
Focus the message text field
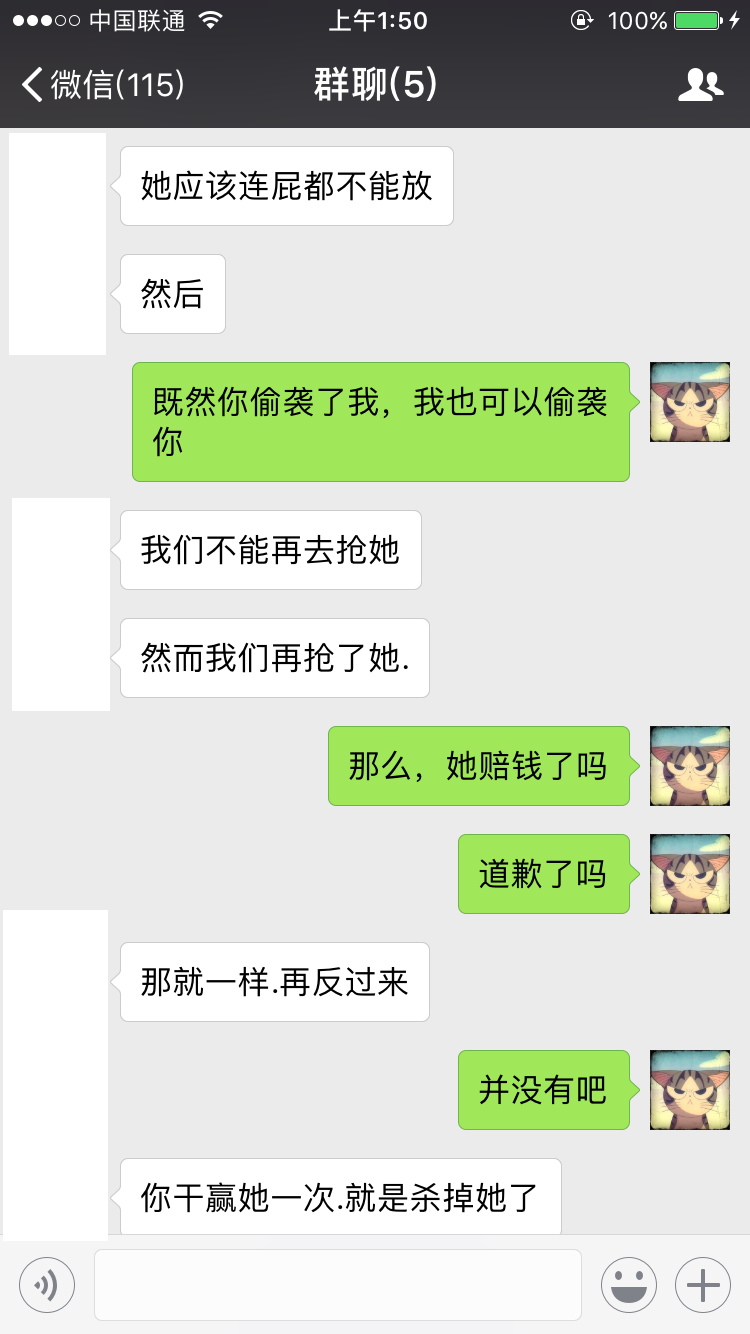point(338,1284)
